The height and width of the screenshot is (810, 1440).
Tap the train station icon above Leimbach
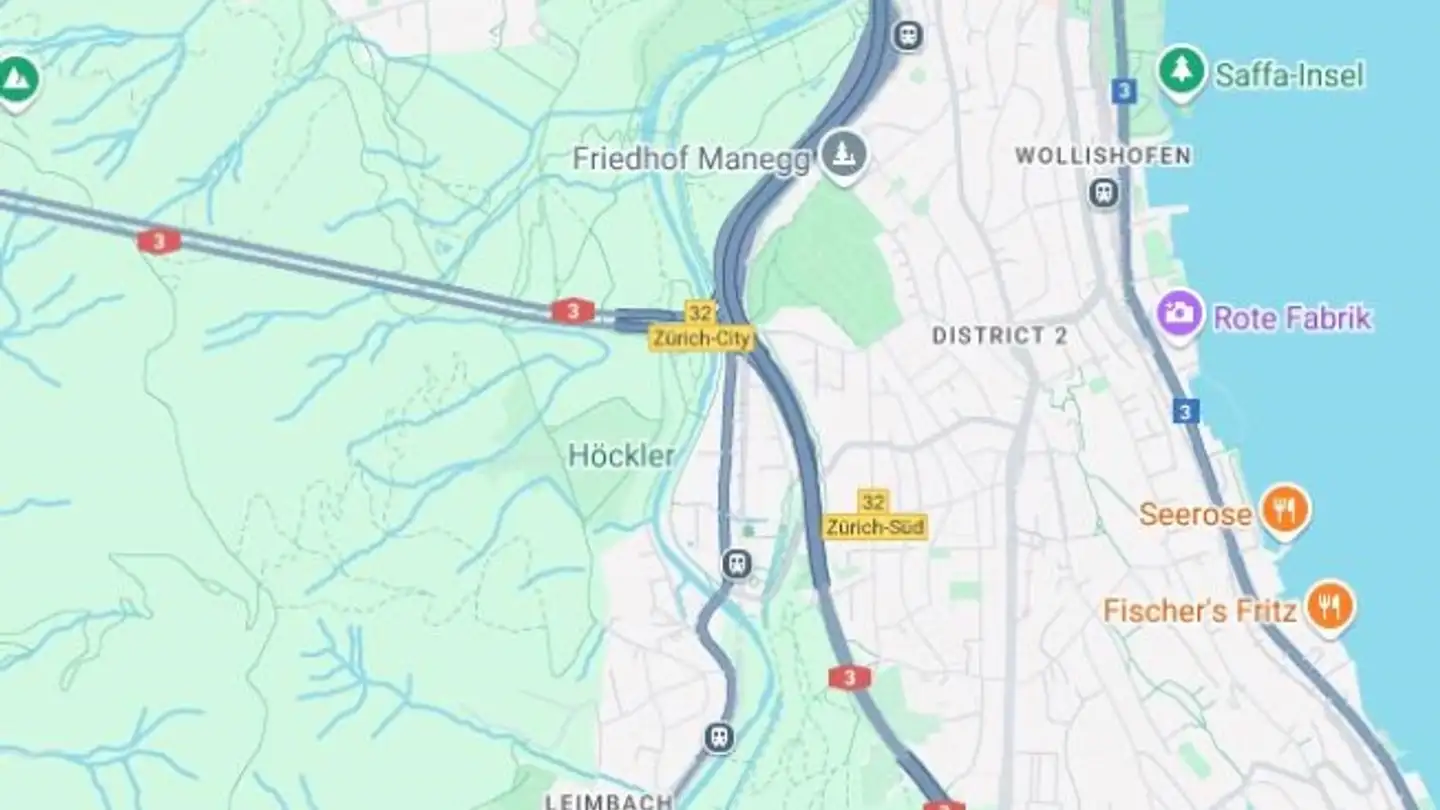[718, 738]
